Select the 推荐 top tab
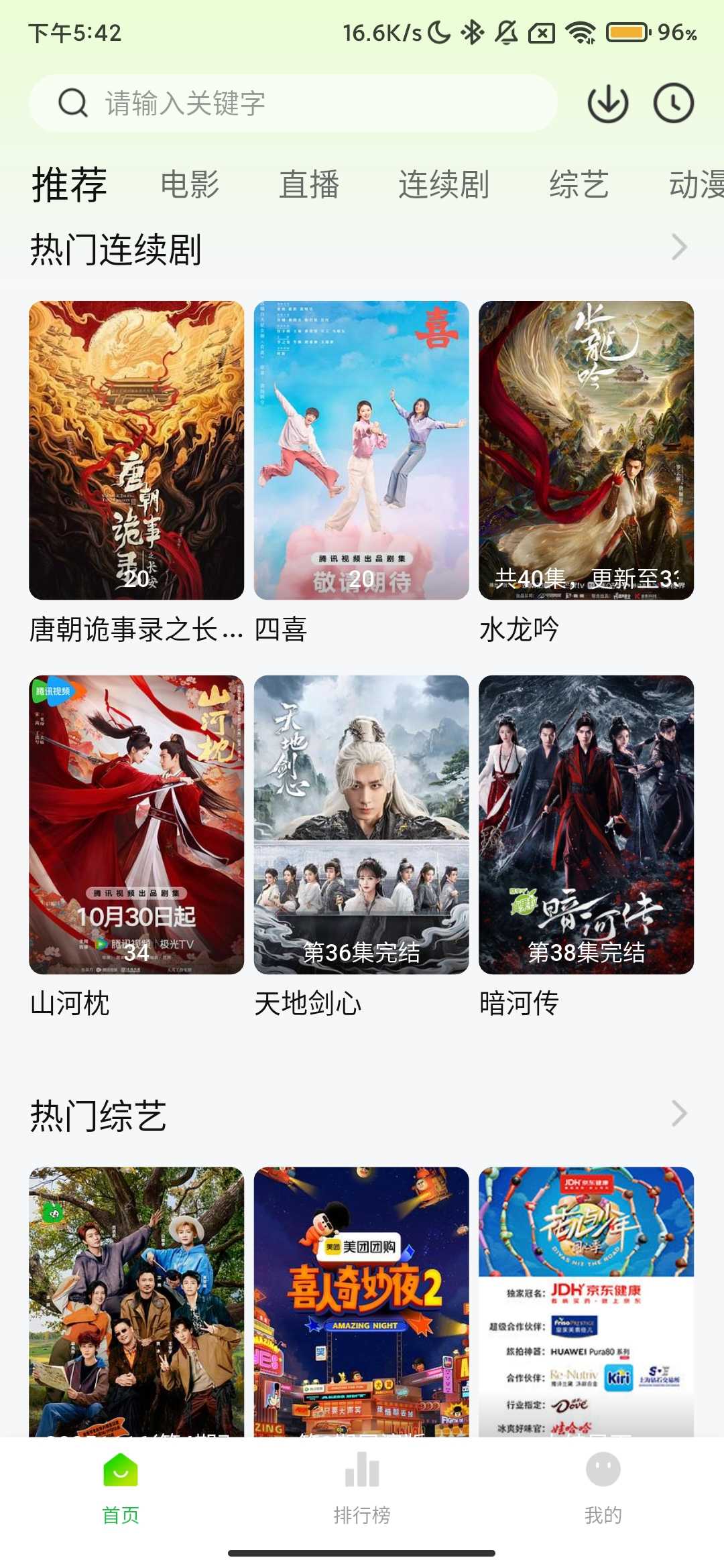 pyautogui.click(x=70, y=184)
